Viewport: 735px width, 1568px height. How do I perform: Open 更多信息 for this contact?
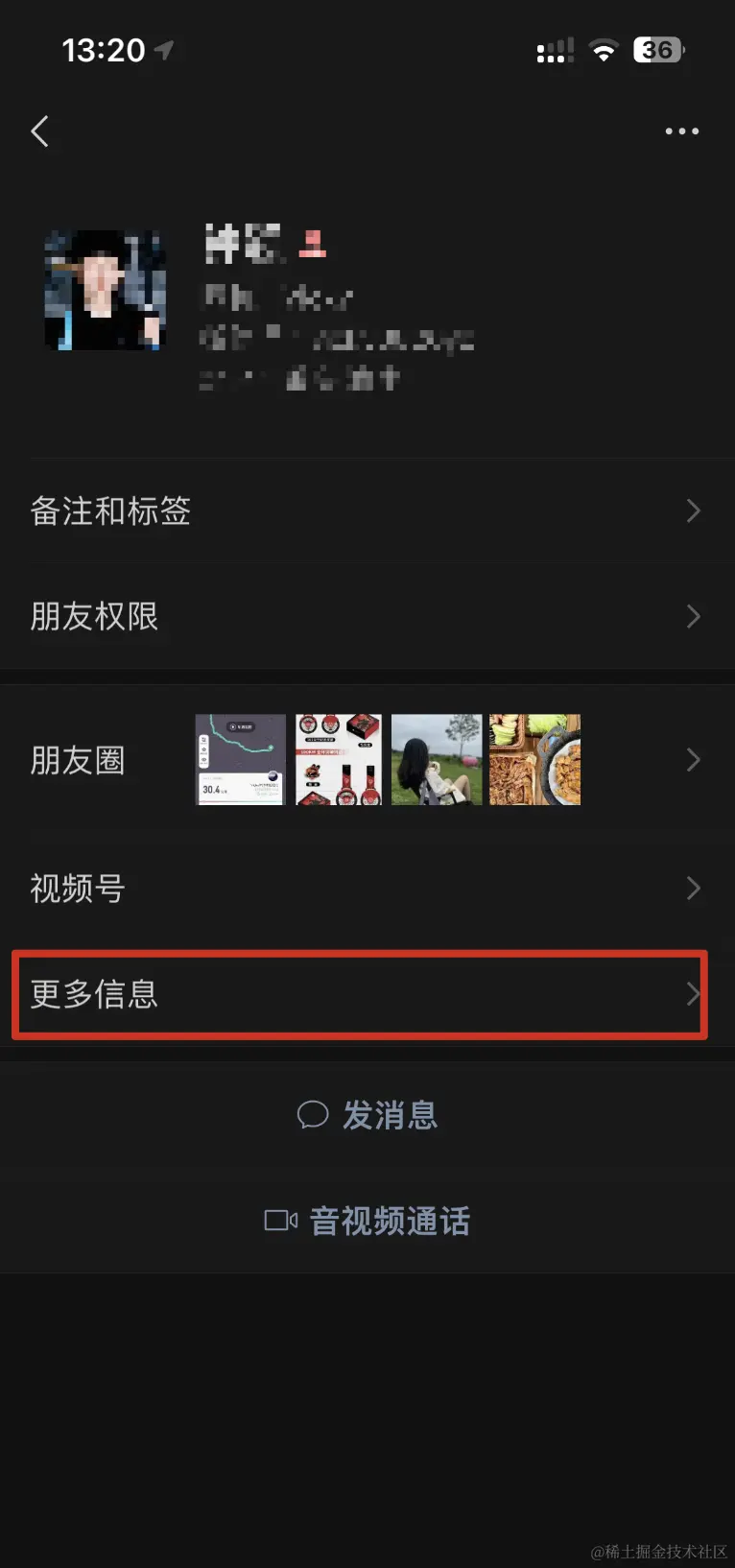[360, 994]
